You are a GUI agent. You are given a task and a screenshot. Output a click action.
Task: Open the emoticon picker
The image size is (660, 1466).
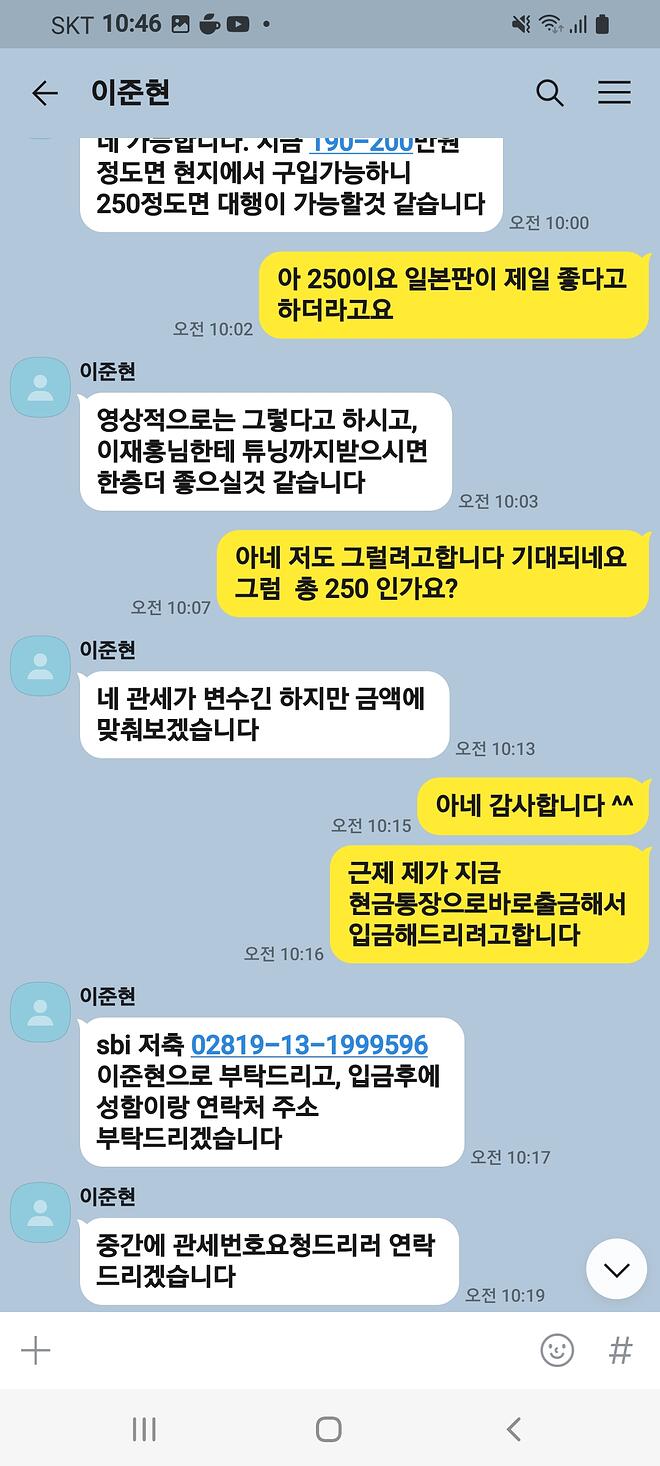click(557, 1350)
